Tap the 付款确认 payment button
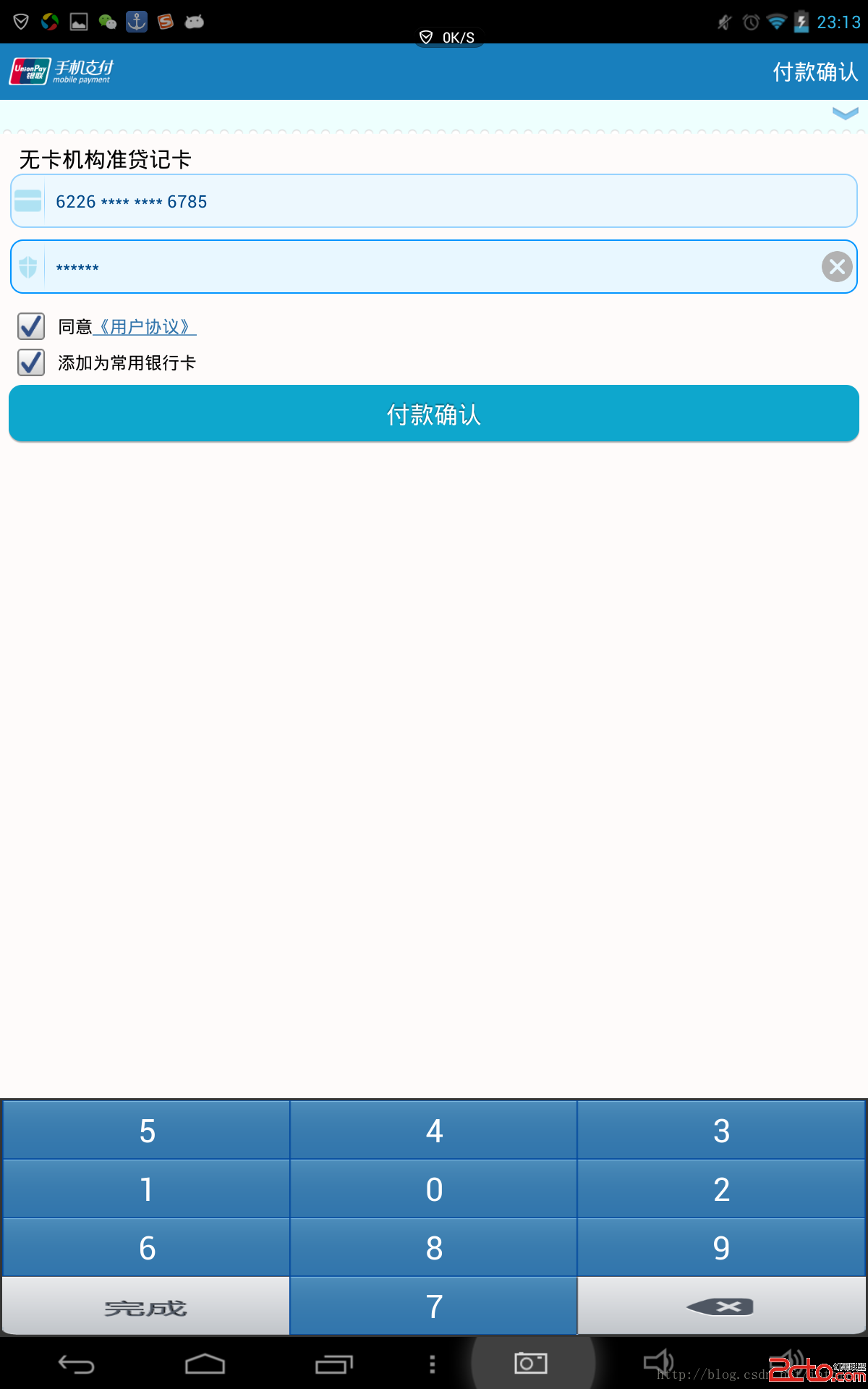Viewport: 868px width, 1389px height. 434,414
